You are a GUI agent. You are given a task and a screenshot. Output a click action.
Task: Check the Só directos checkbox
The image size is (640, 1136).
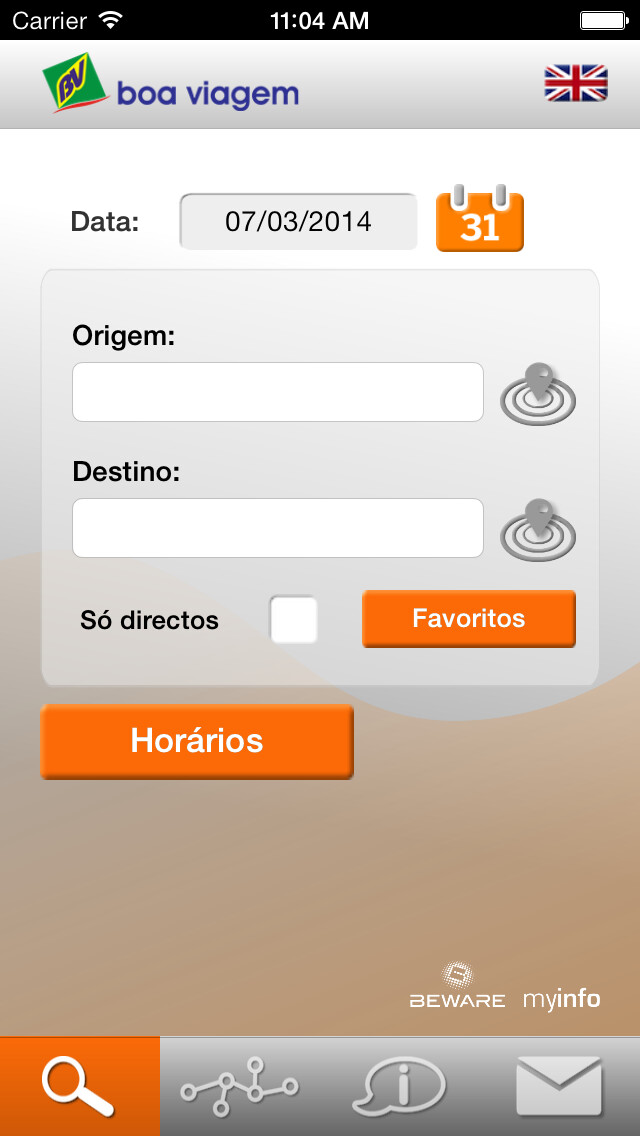tap(294, 620)
